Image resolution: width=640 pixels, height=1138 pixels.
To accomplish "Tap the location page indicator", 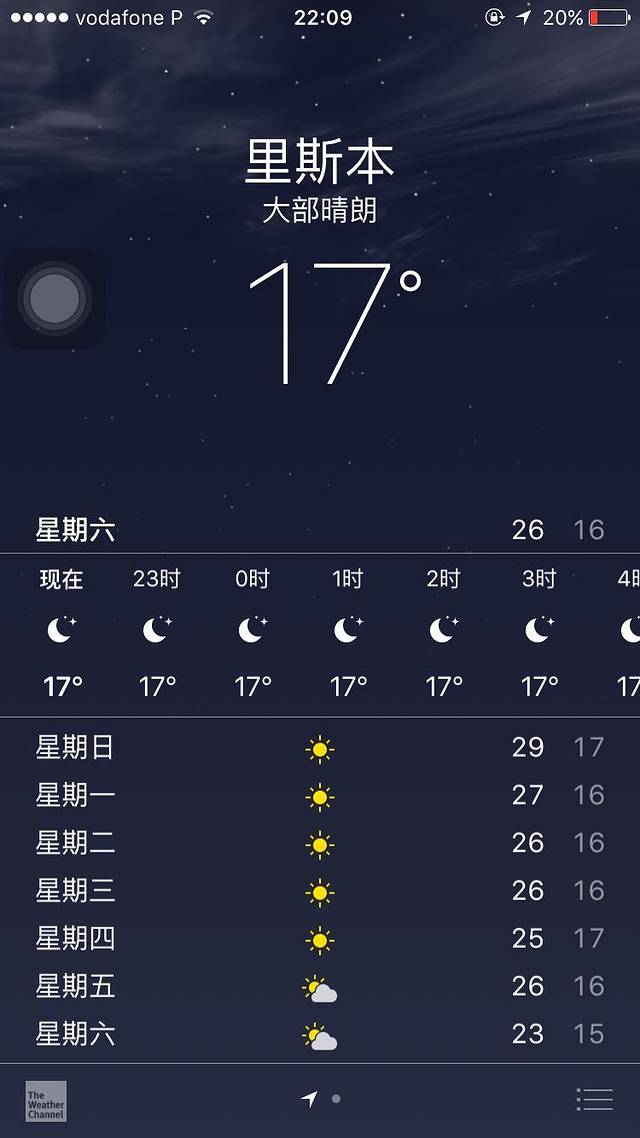I will pyautogui.click(x=310, y=1099).
